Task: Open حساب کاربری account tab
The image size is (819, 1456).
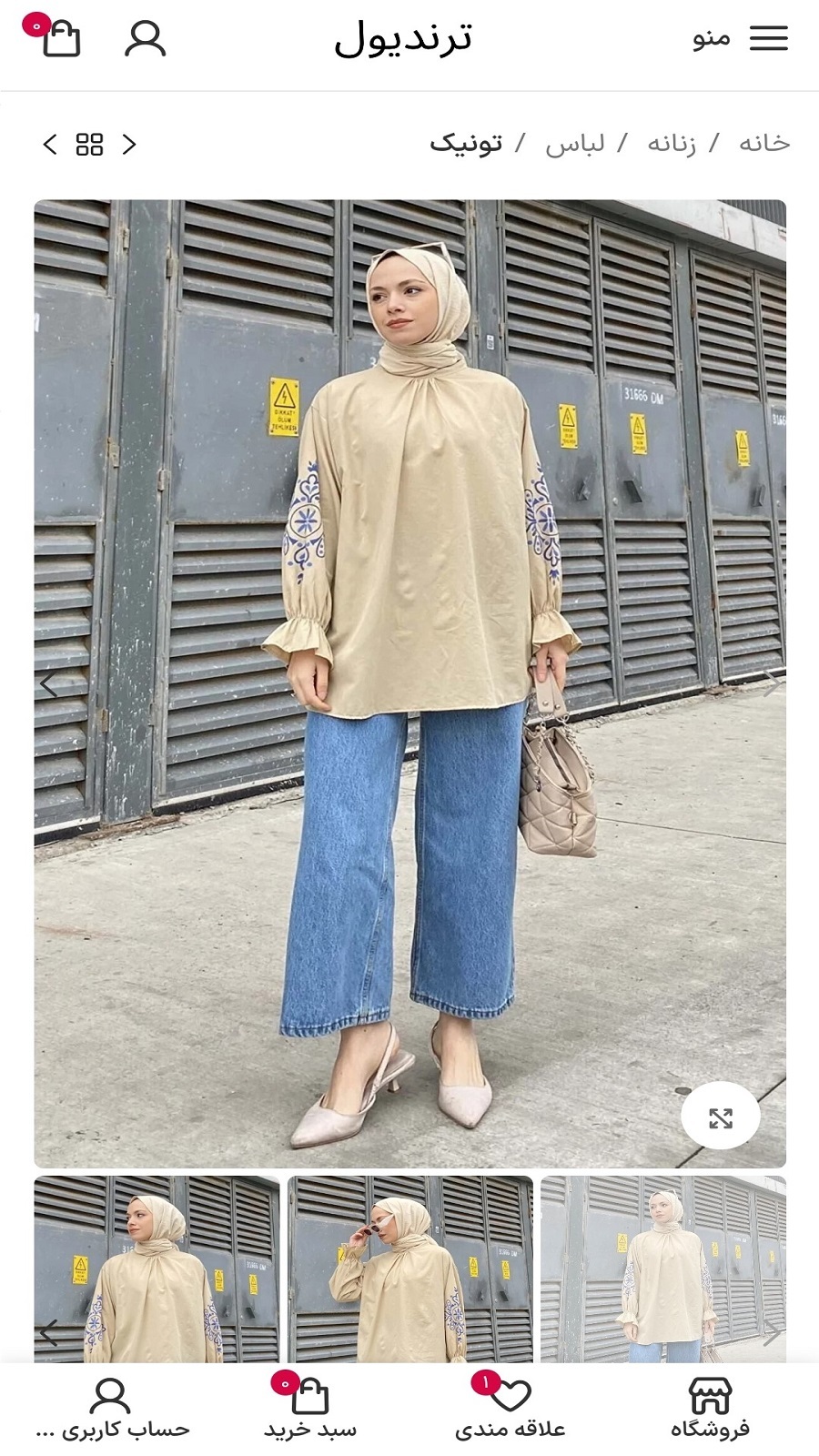Action: [111, 1408]
